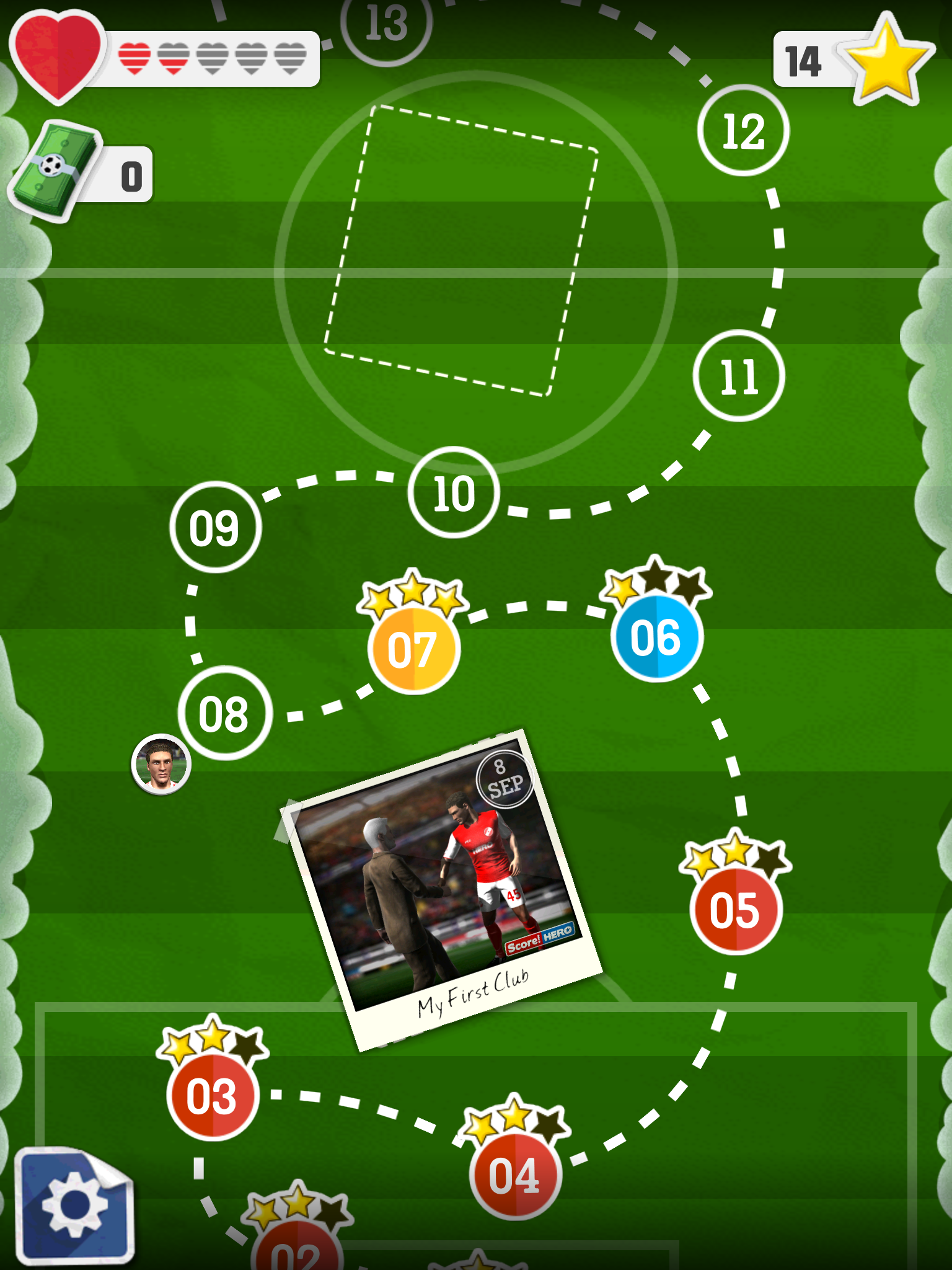Replay level 06
The width and height of the screenshot is (952, 1270).
pyautogui.click(x=656, y=637)
